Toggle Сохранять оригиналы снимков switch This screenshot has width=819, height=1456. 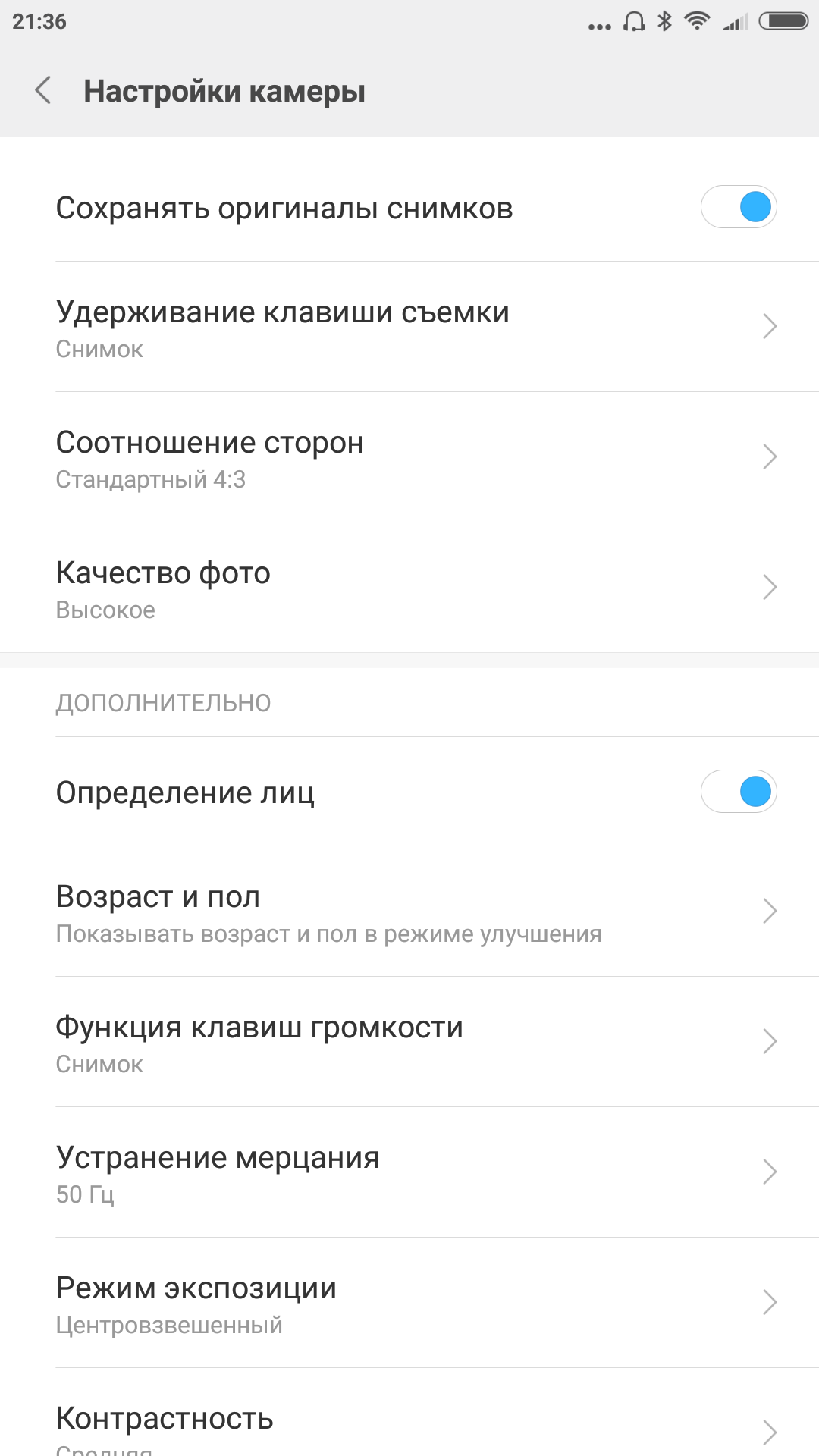coord(738,207)
